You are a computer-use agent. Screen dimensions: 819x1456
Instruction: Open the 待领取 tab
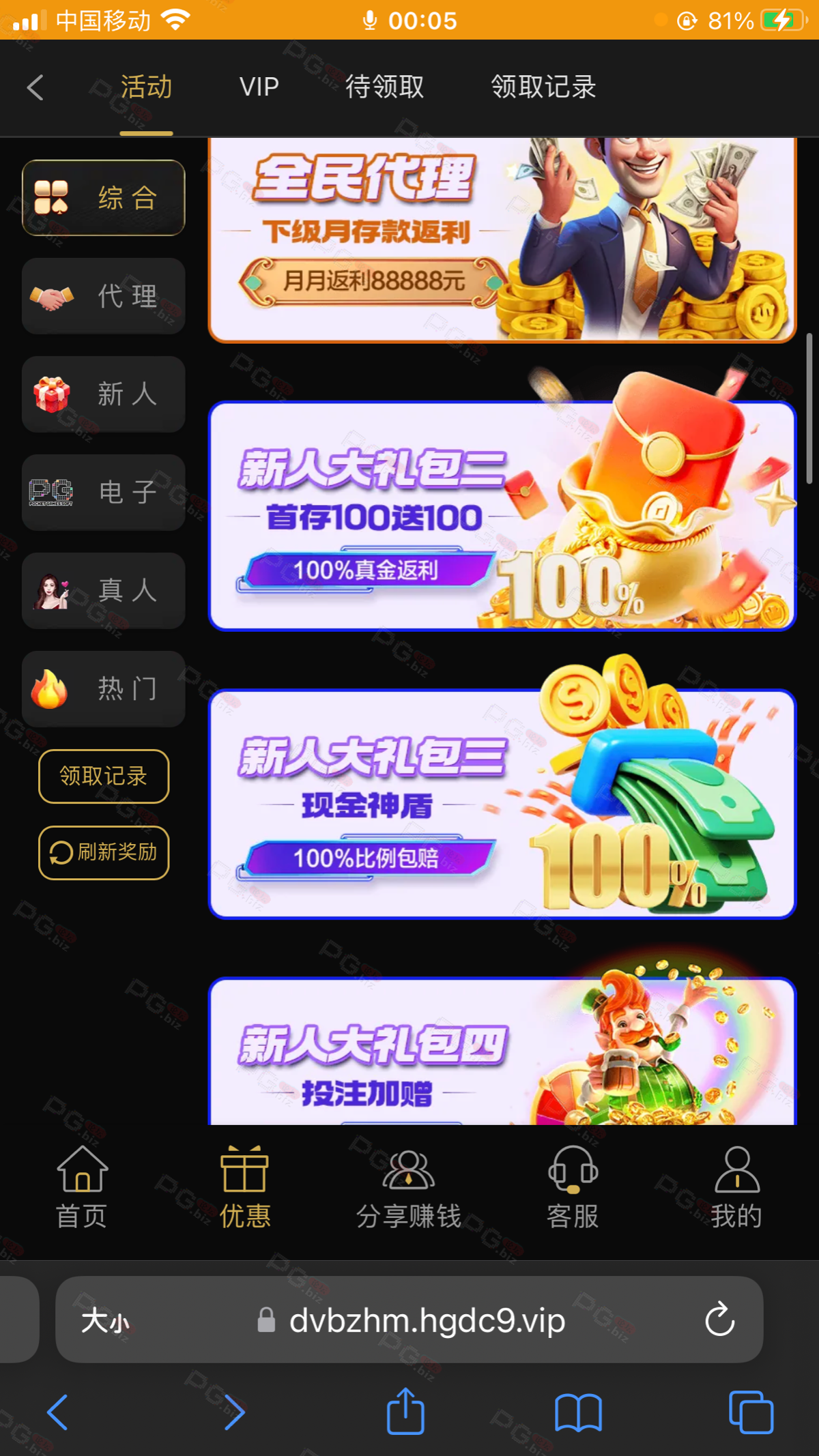(x=385, y=87)
